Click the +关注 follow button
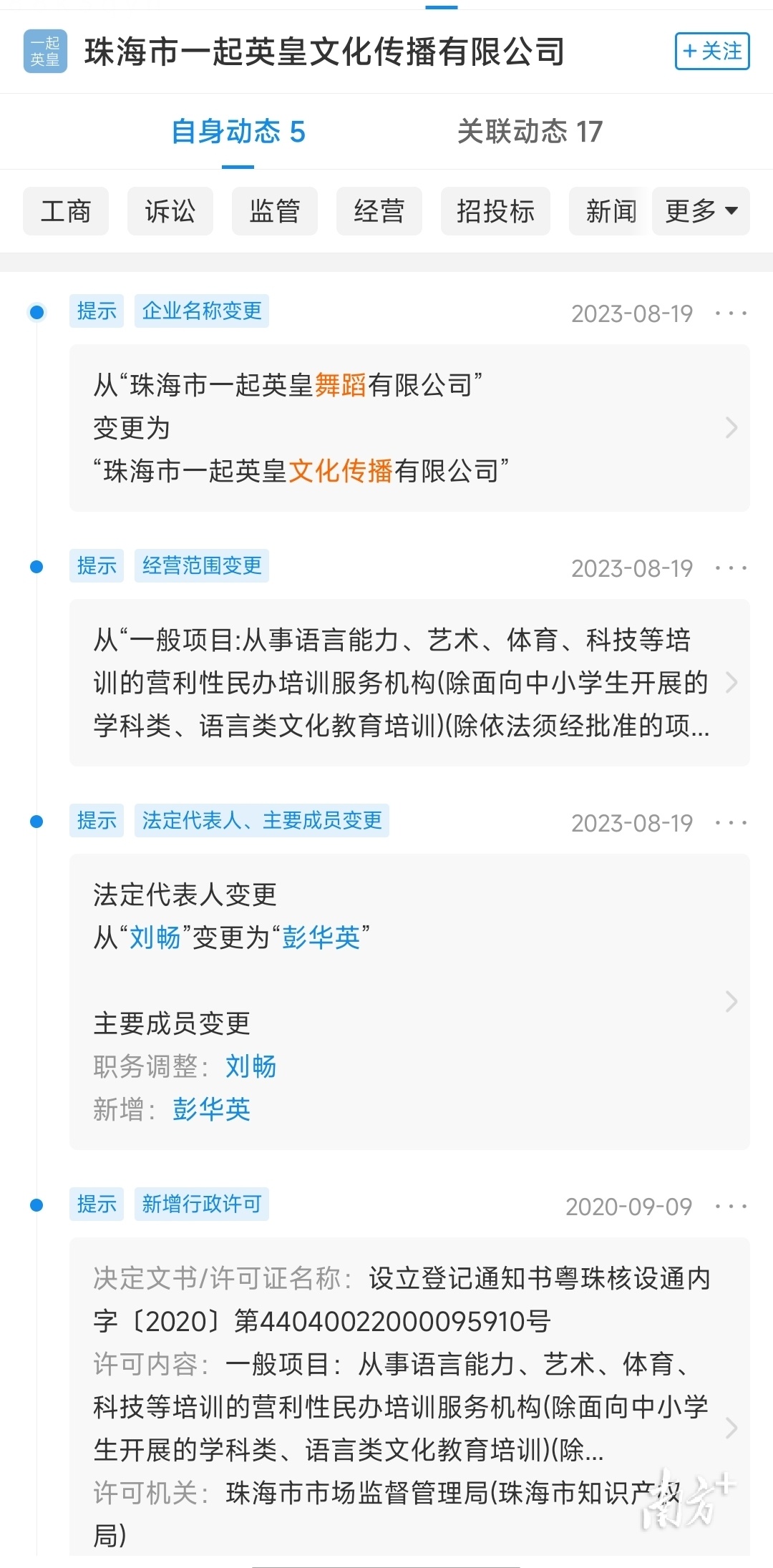Viewport: 773px width, 1568px height. click(711, 52)
